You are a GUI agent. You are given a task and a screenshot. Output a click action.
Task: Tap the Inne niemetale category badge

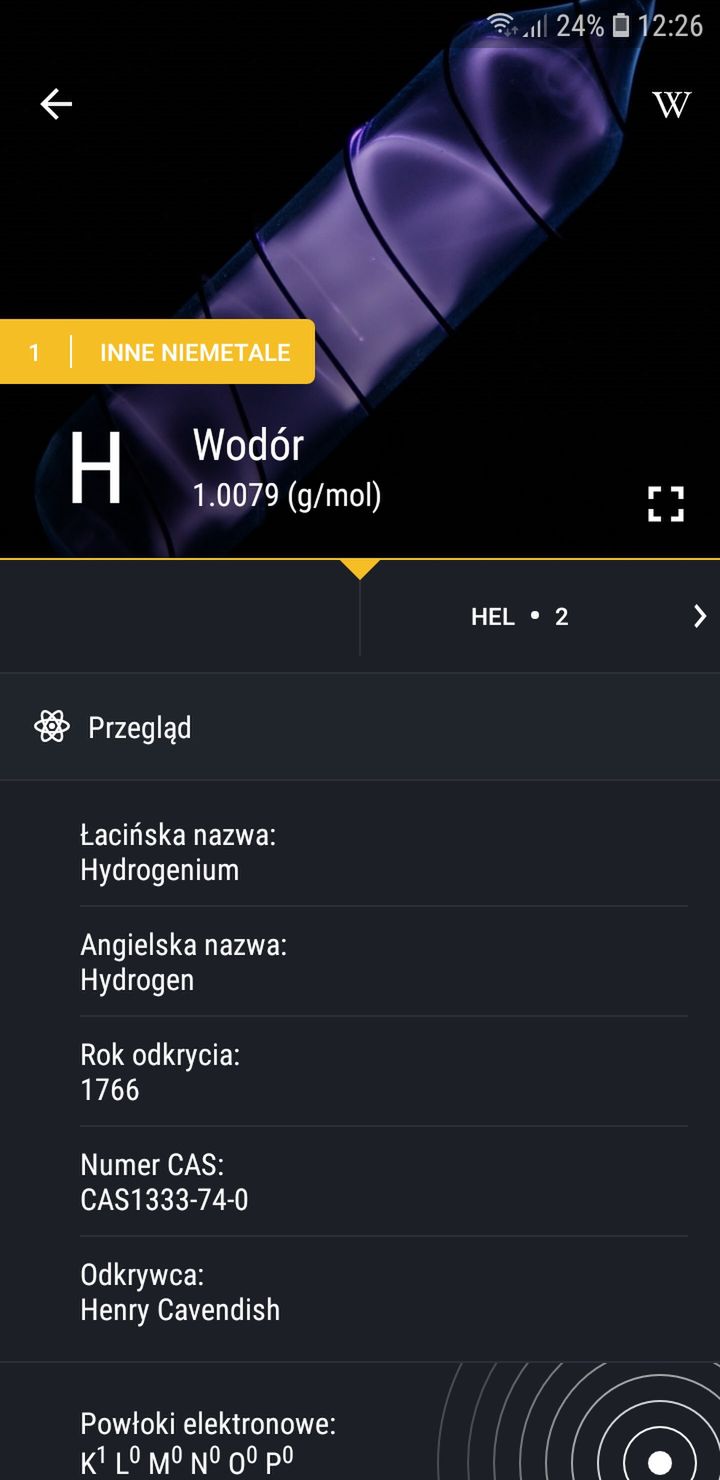pos(157,352)
